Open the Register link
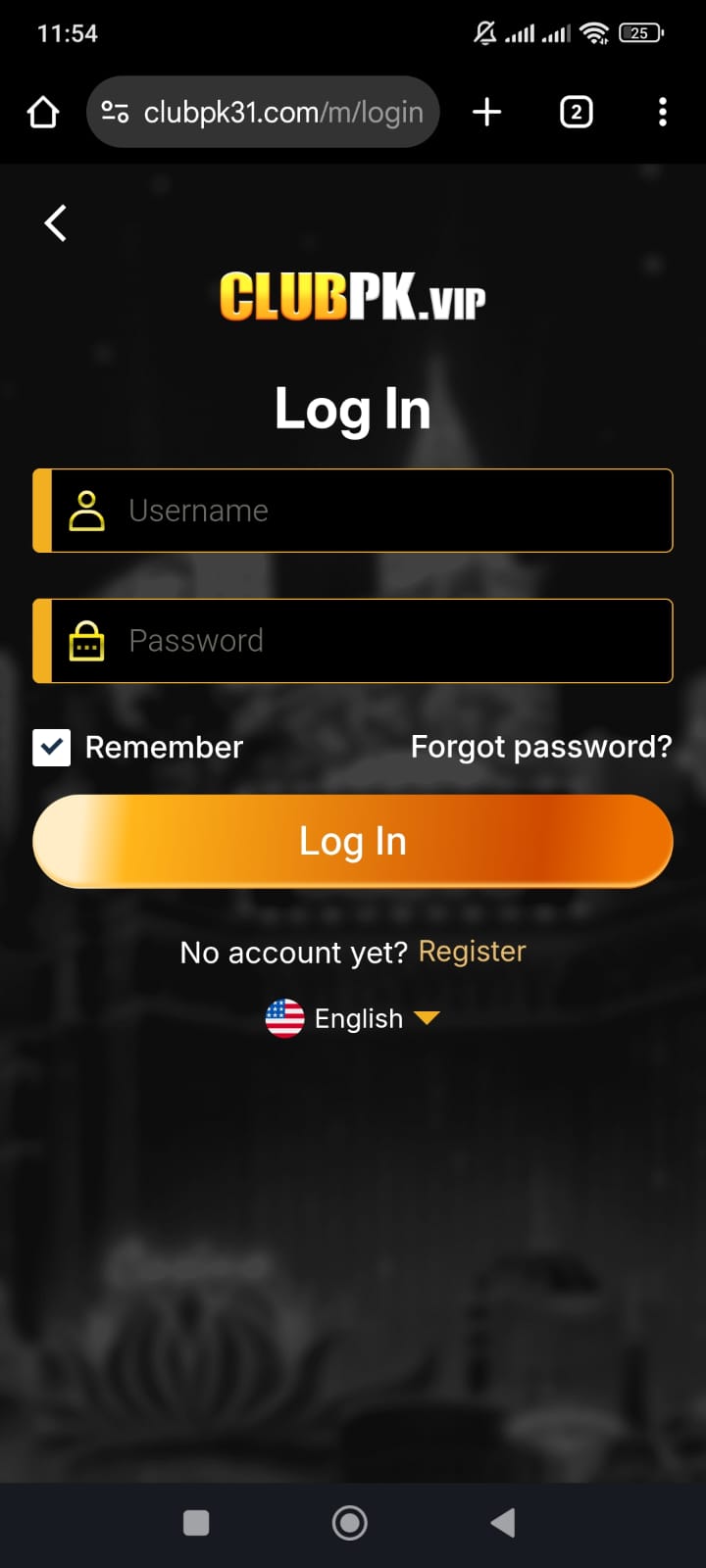 (472, 951)
